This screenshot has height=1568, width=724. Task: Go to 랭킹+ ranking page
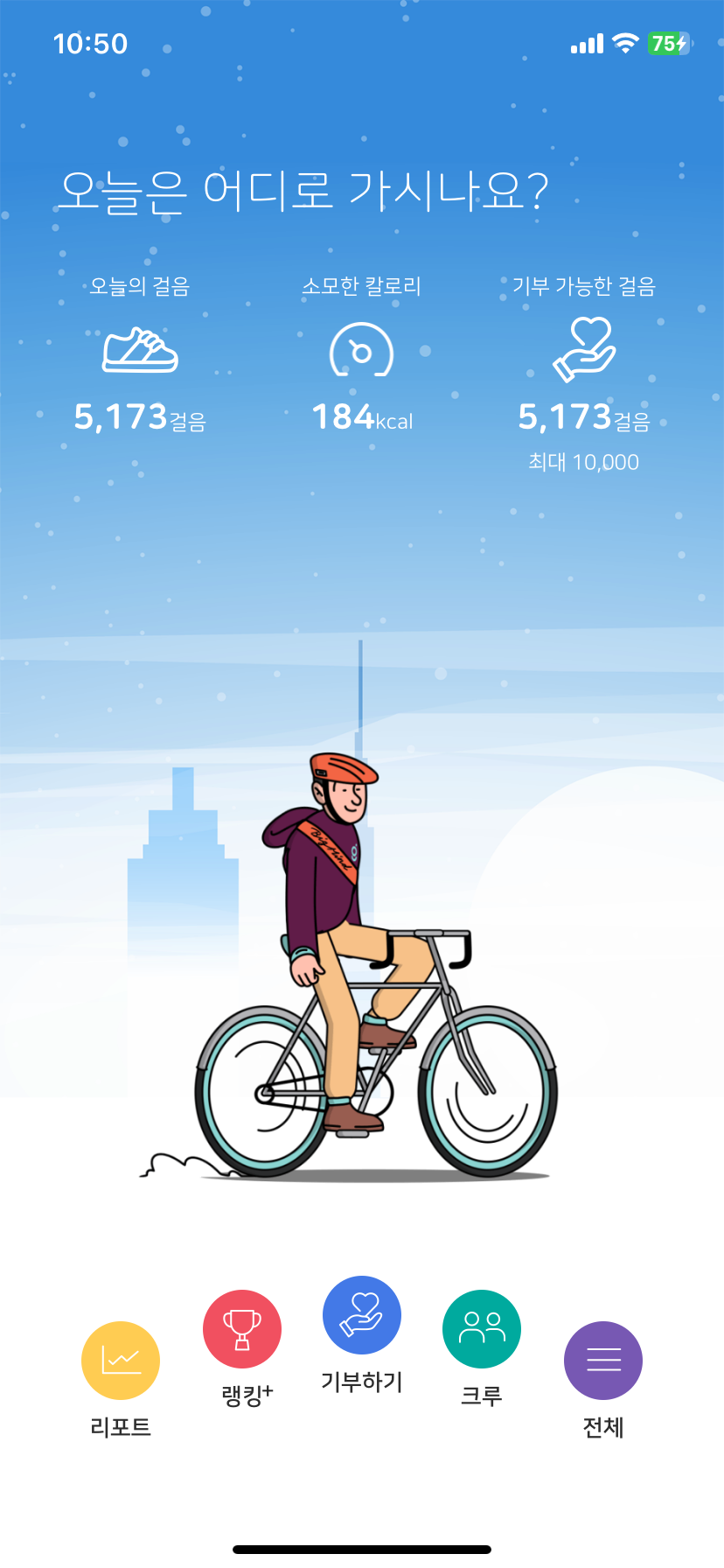(x=242, y=1329)
